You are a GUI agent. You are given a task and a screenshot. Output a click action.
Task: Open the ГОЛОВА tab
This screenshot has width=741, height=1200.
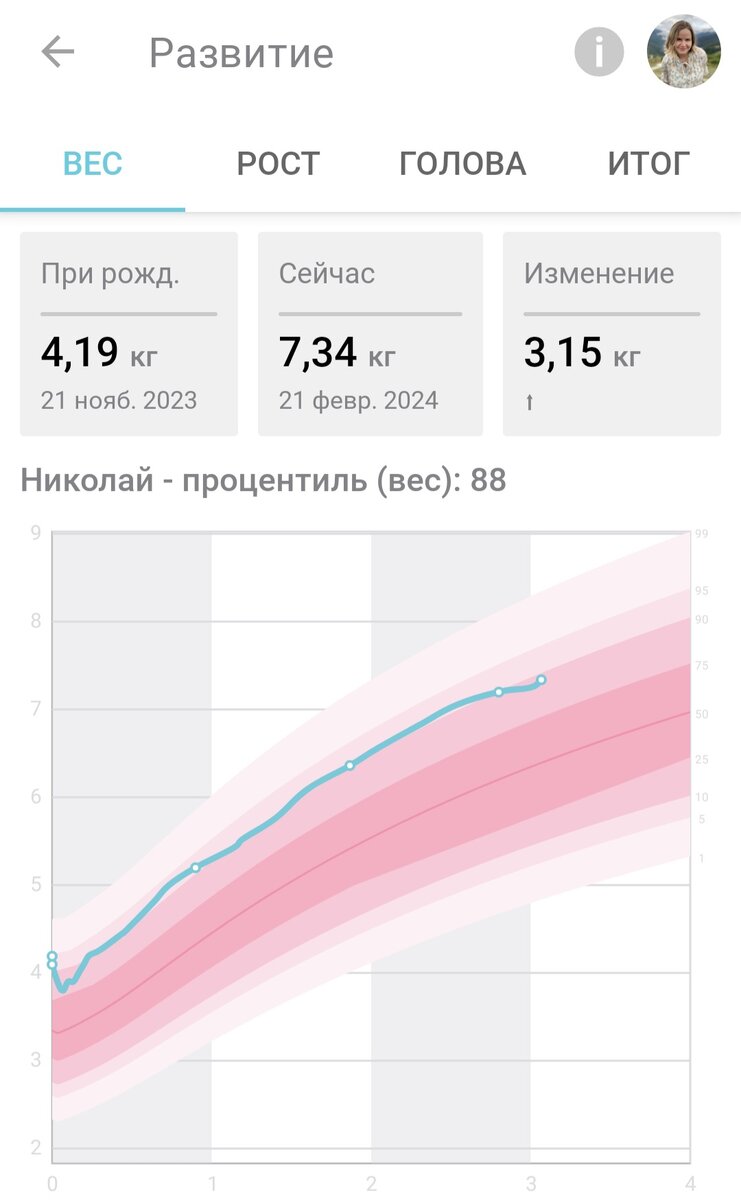[x=462, y=163]
